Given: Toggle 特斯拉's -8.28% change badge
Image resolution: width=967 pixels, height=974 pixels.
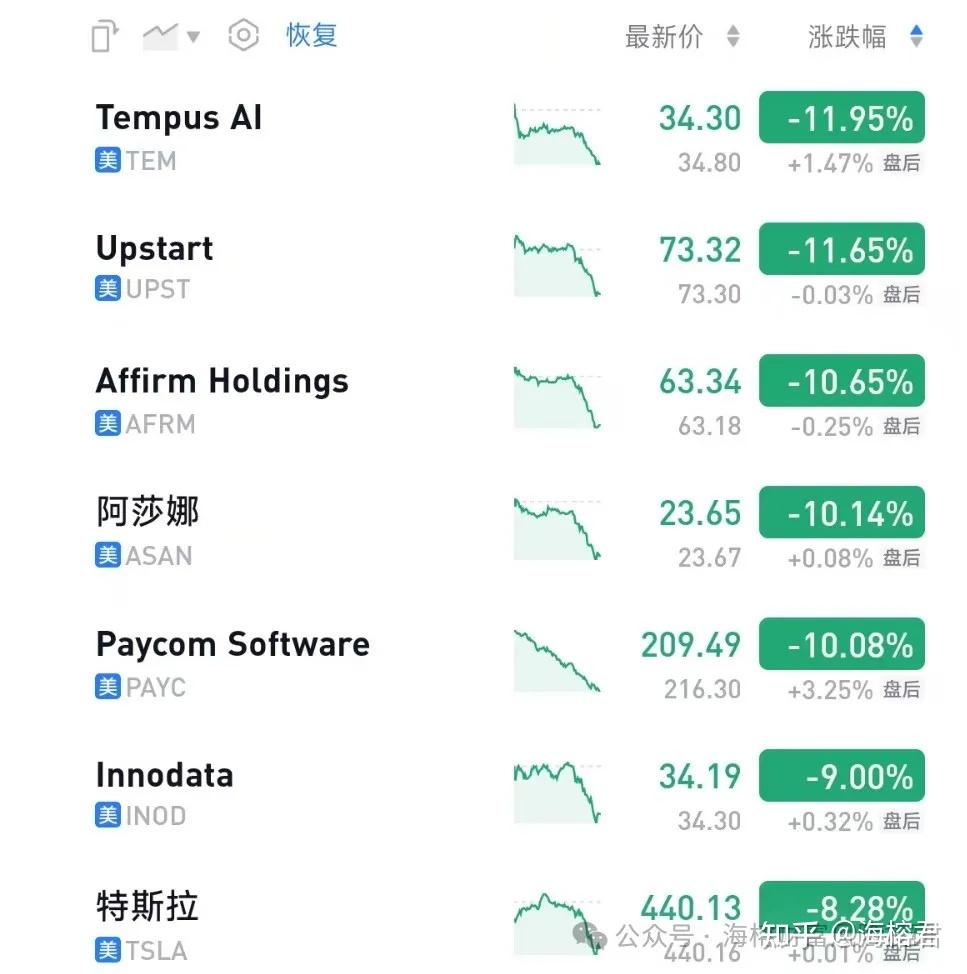Looking at the screenshot, I should 841,908.
